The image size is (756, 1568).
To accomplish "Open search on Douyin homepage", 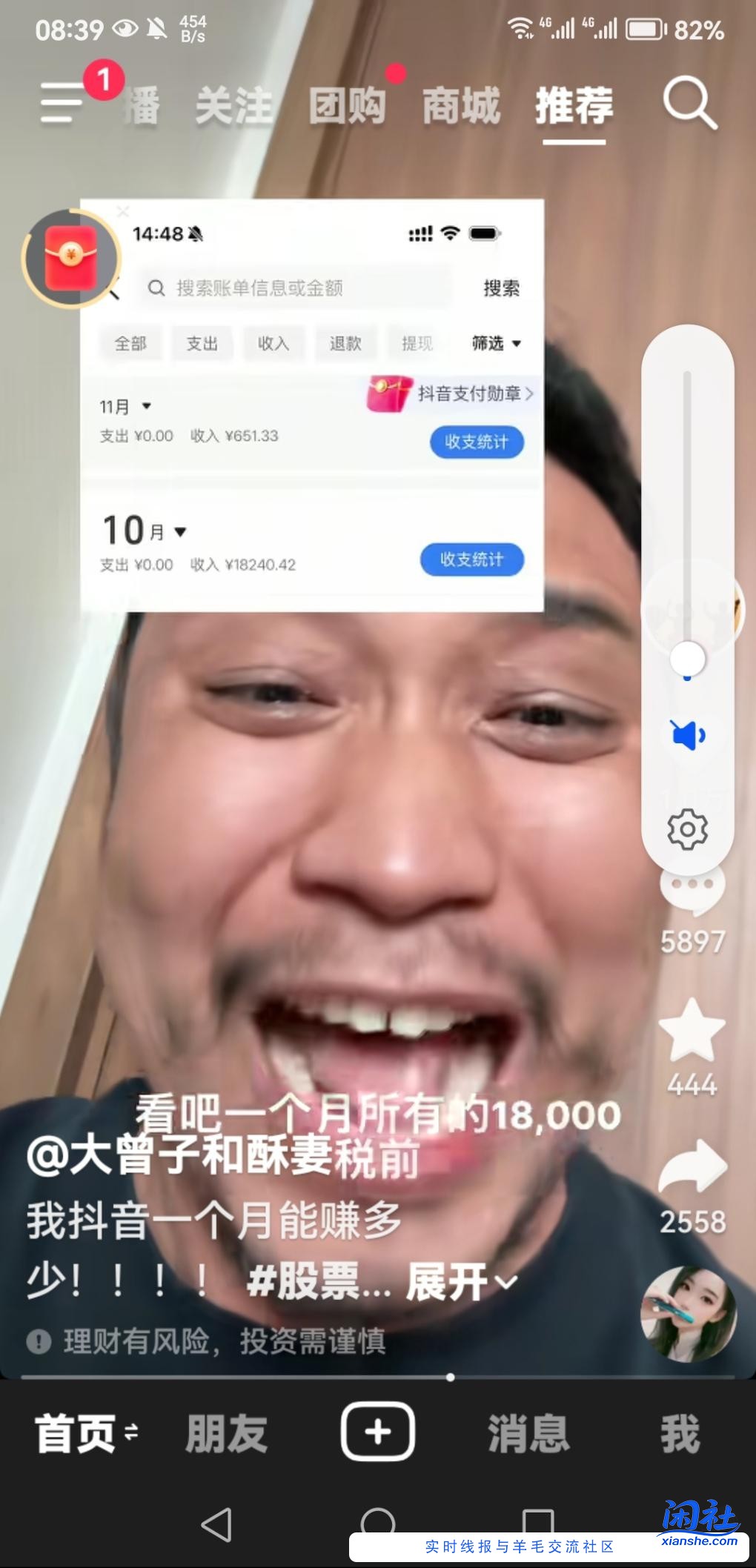I will click(690, 106).
